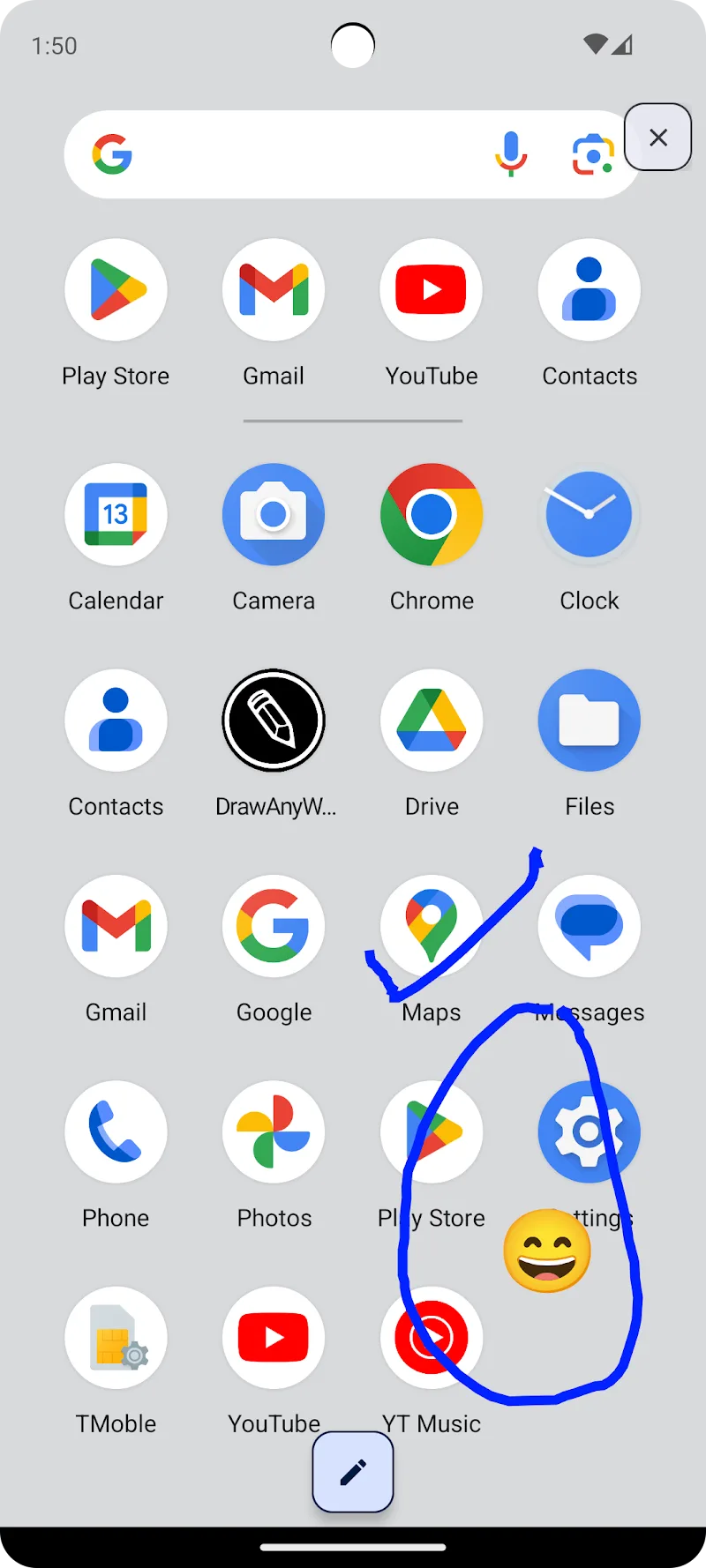Open the YT Music app
Viewport: 706px width, 1568px height.
click(432, 1338)
